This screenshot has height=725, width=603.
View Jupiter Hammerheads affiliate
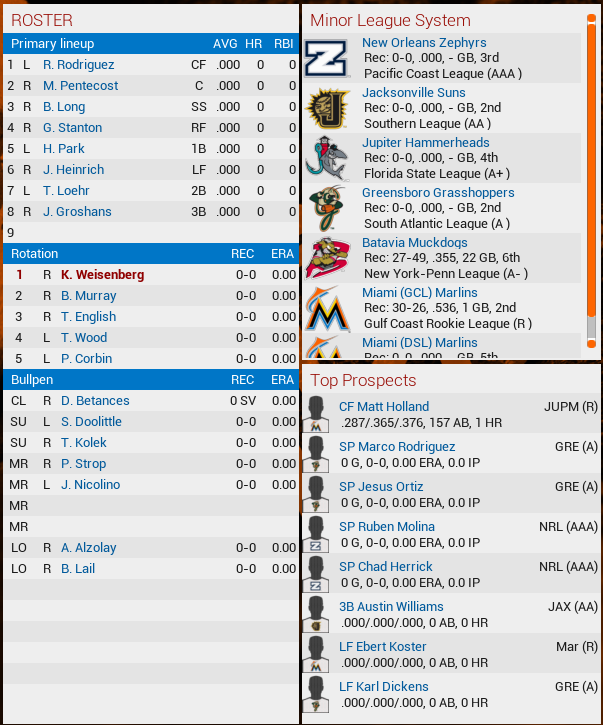[x=426, y=143]
